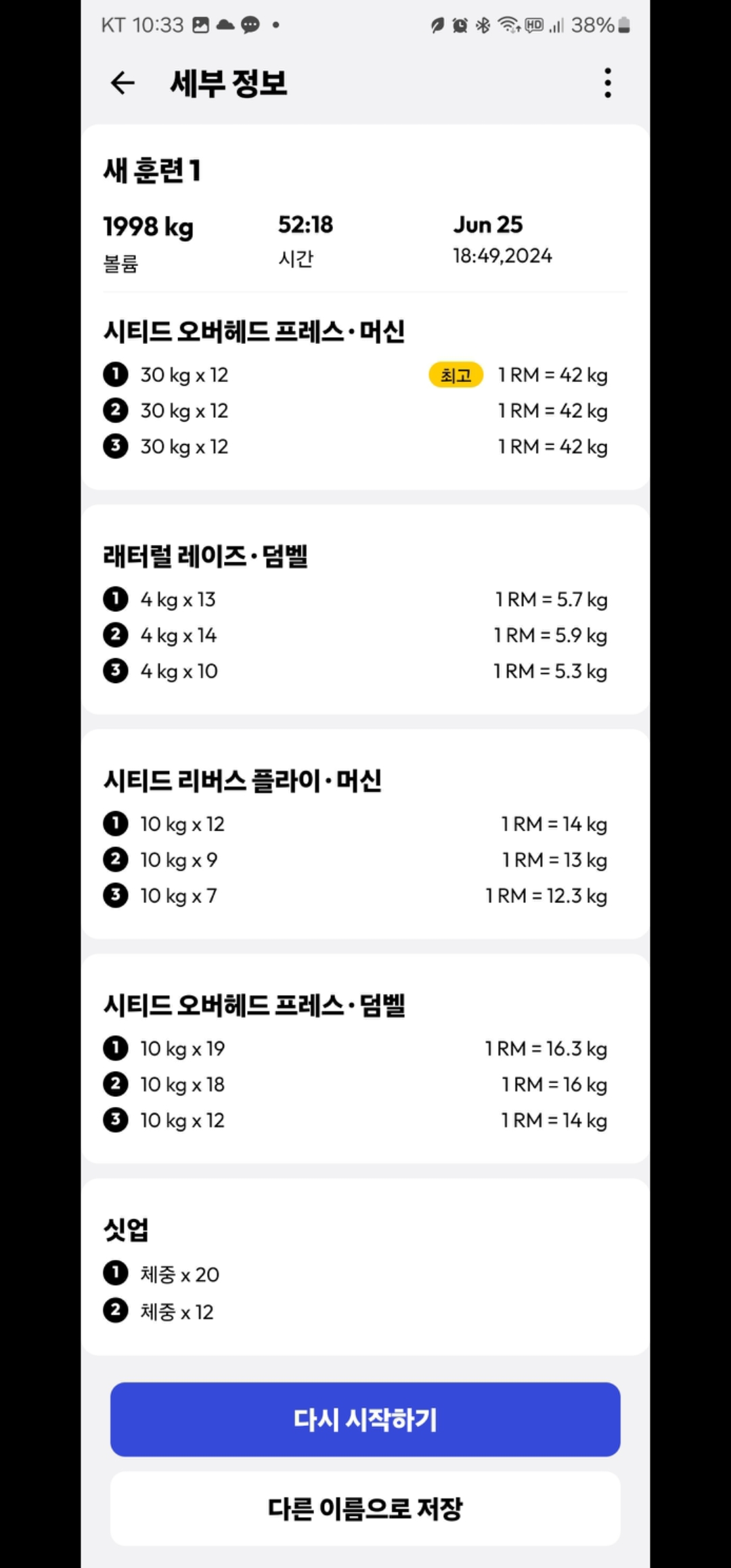Open the 싯업 exercise card
This screenshot has height=1568, width=731.
(x=365, y=1267)
